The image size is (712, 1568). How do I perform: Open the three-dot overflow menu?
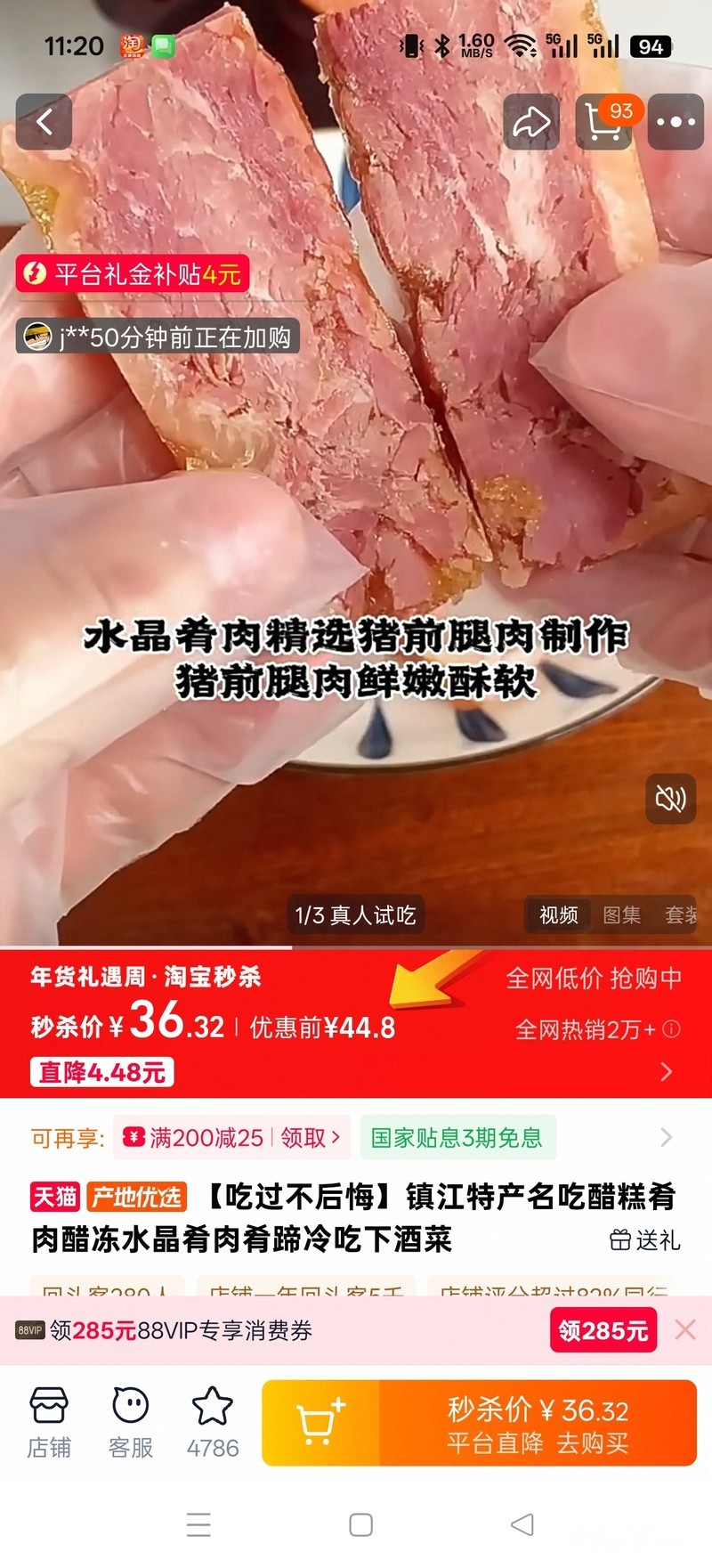tap(676, 122)
